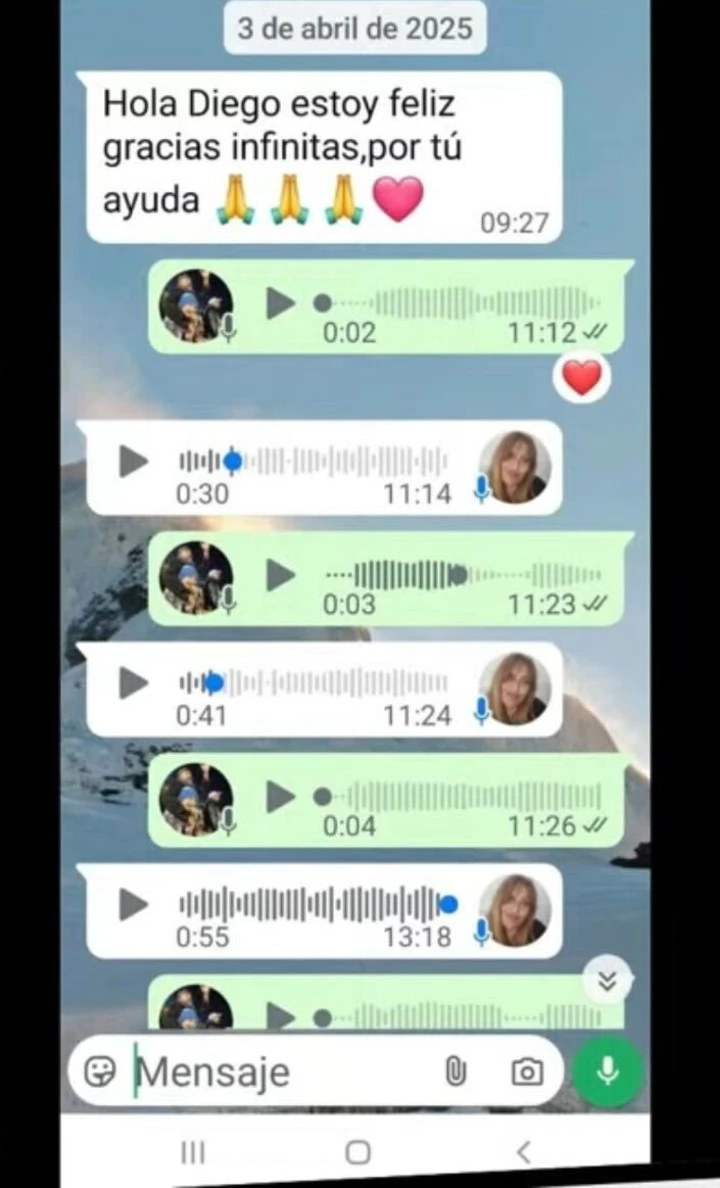Play the 0:02 voice message sent at 11:12

281,303
